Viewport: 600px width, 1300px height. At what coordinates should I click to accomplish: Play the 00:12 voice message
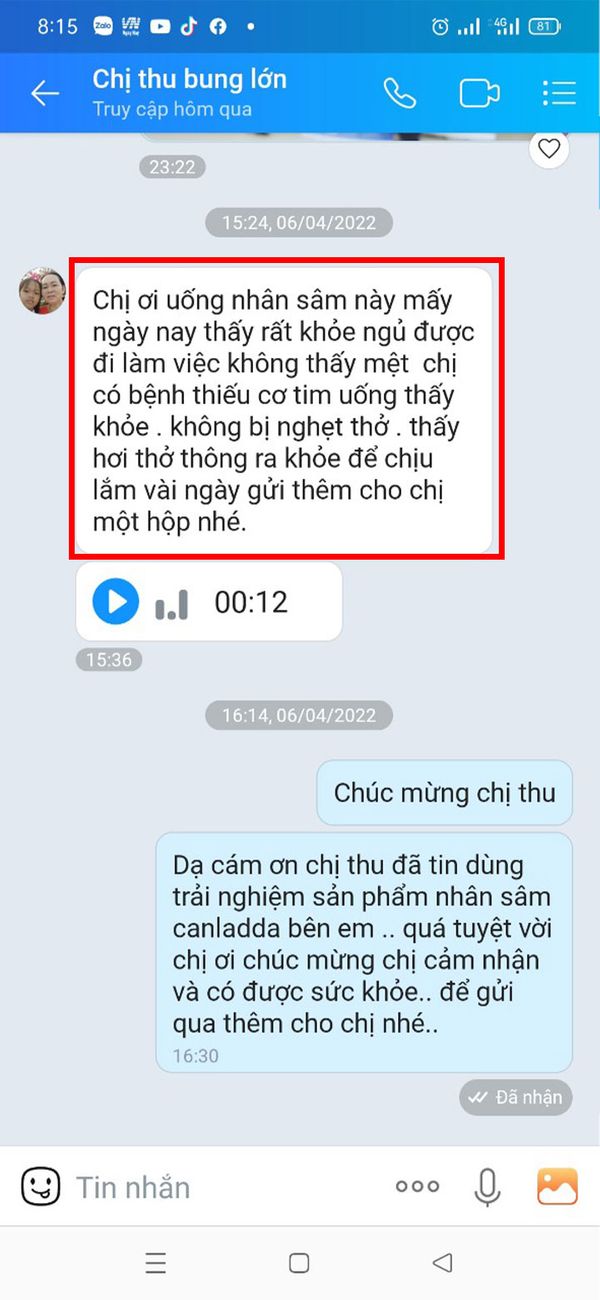[x=116, y=602]
